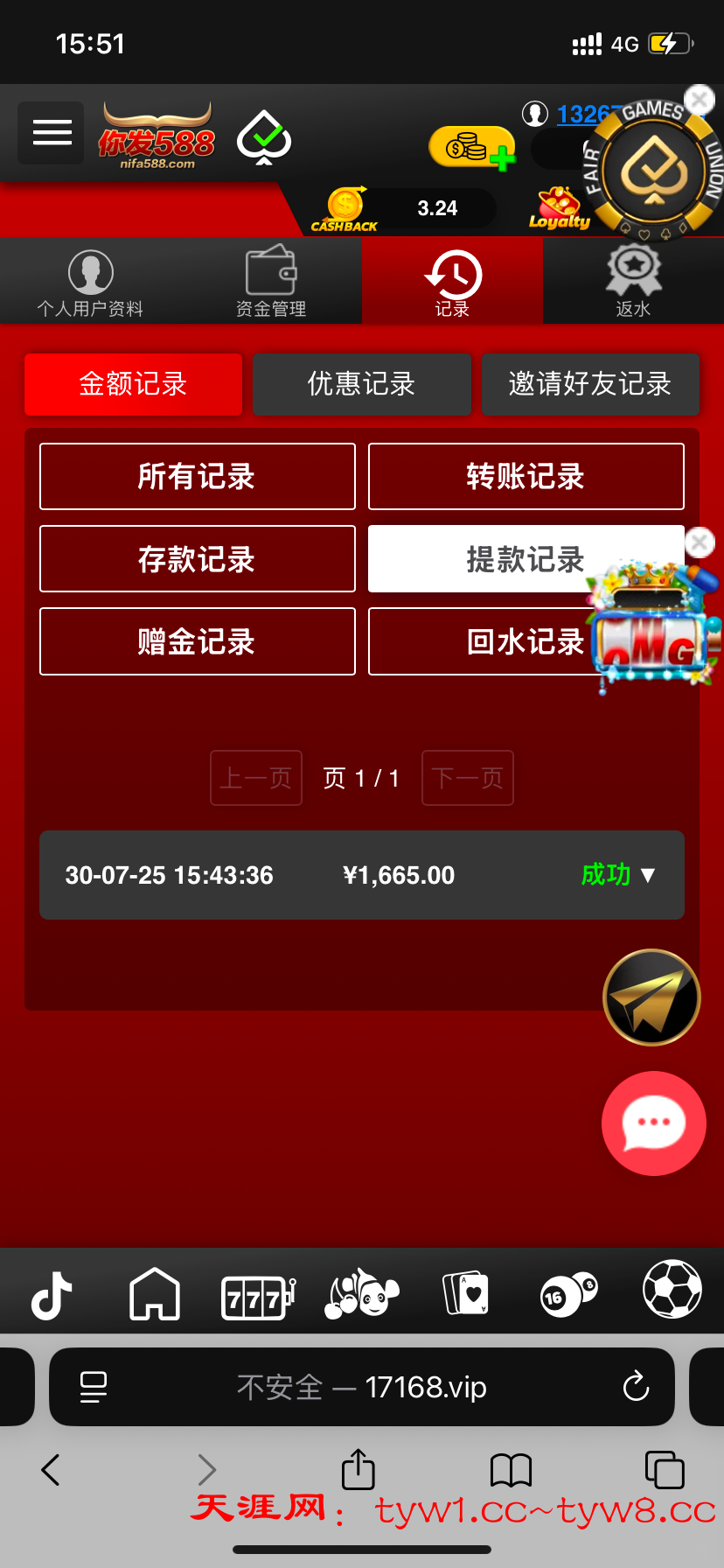724x1568 pixels.
Task: Click the 回水记录 button
Action: (x=526, y=641)
